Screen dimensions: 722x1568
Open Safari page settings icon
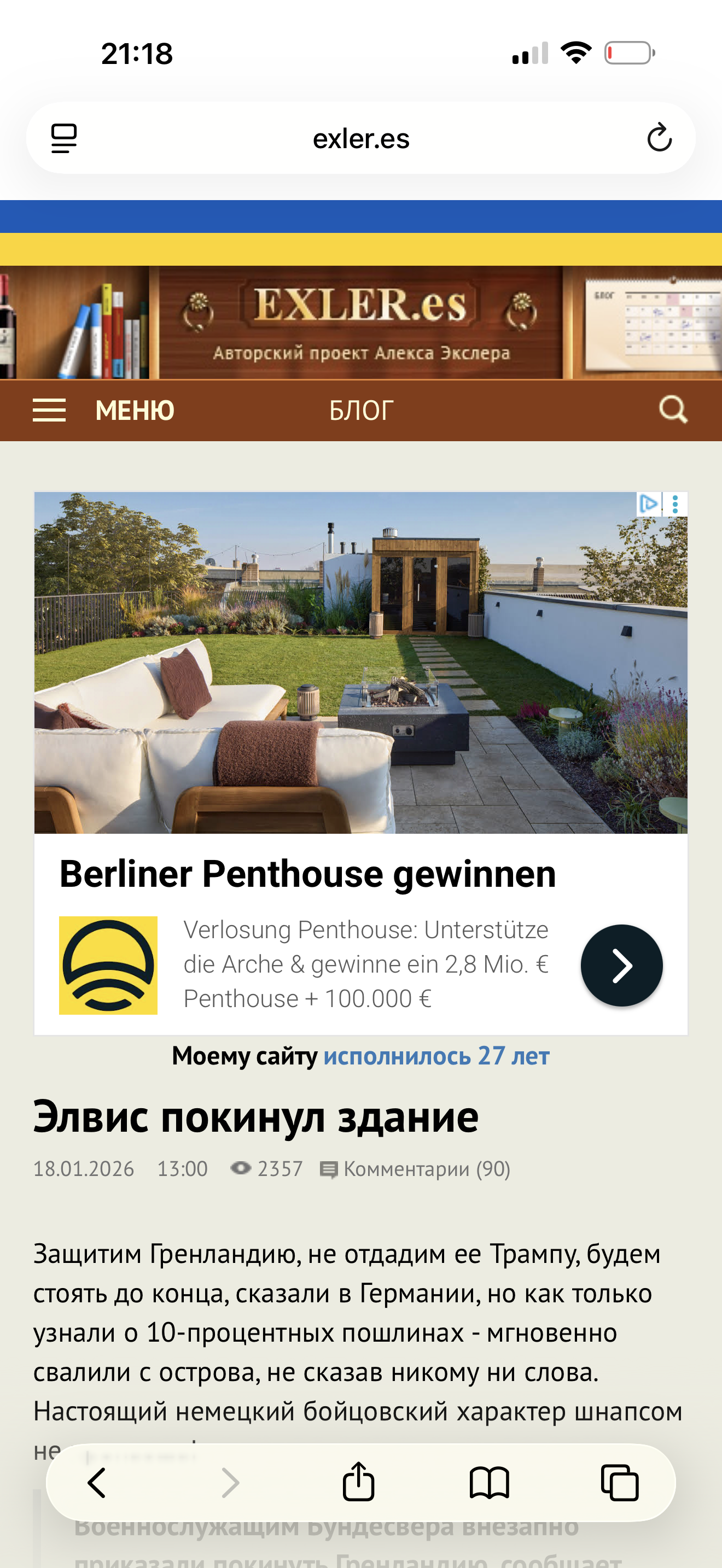point(64,138)
